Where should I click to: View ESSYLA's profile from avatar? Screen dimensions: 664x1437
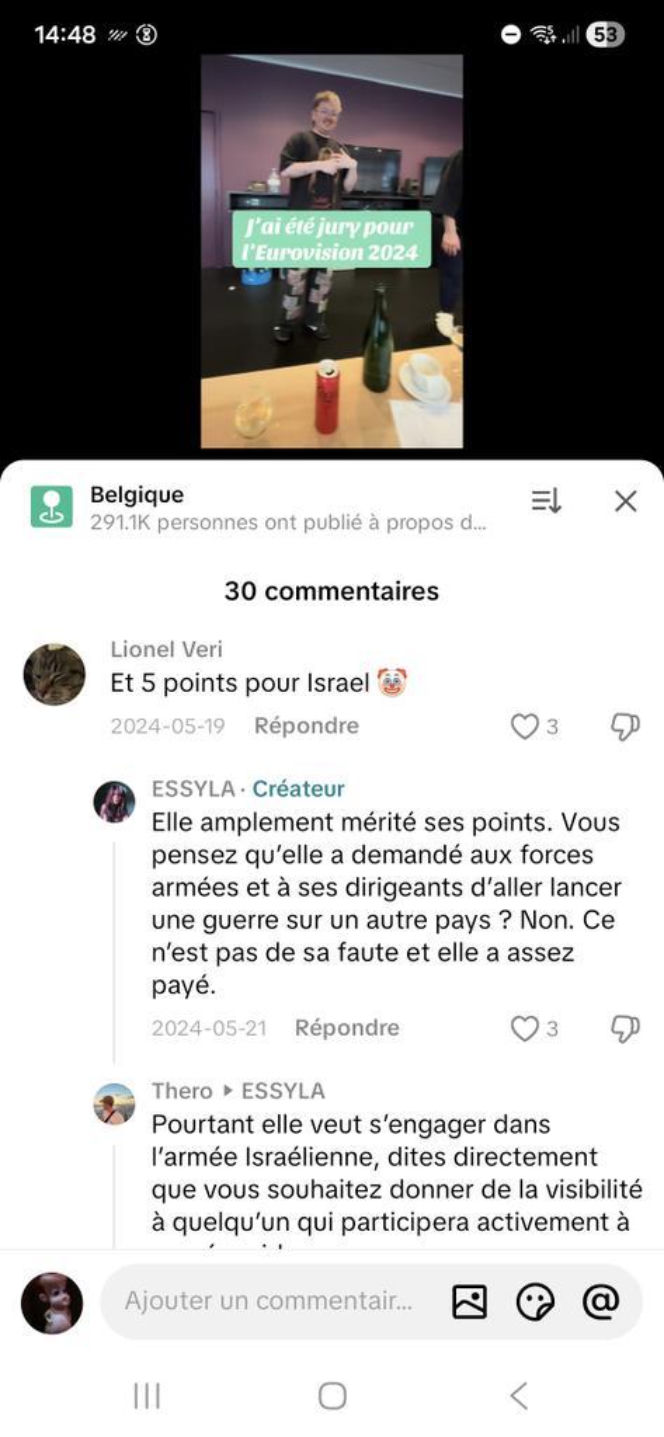coord(114,802)
